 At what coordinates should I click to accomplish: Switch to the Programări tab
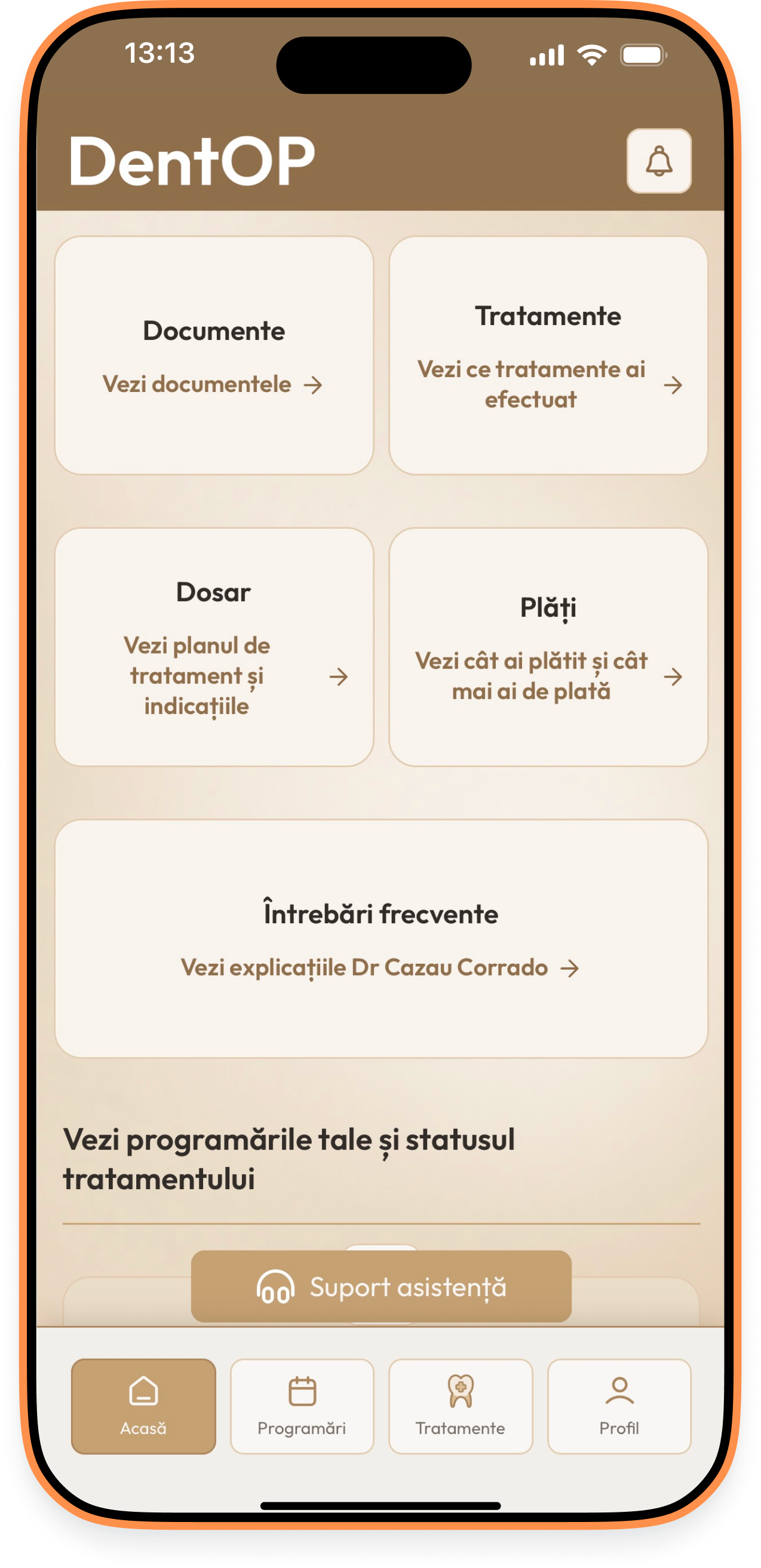(302, 1406)
